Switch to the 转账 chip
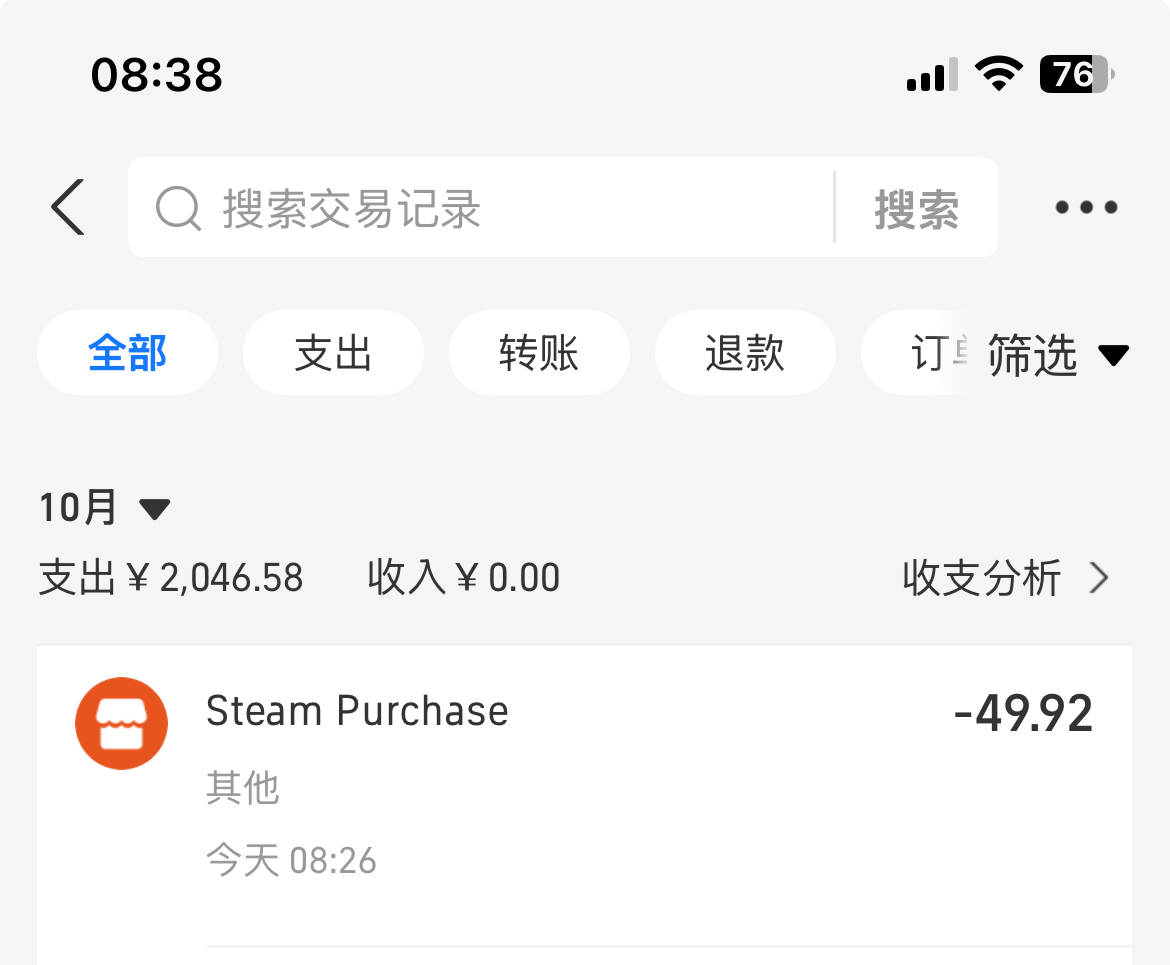The image size is (1170, 965). tap(539, 354)
